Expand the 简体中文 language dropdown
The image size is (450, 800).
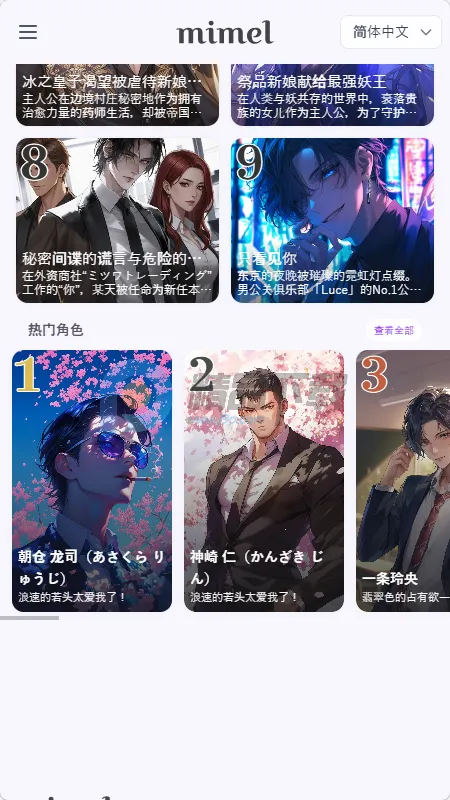click(391, 32)
